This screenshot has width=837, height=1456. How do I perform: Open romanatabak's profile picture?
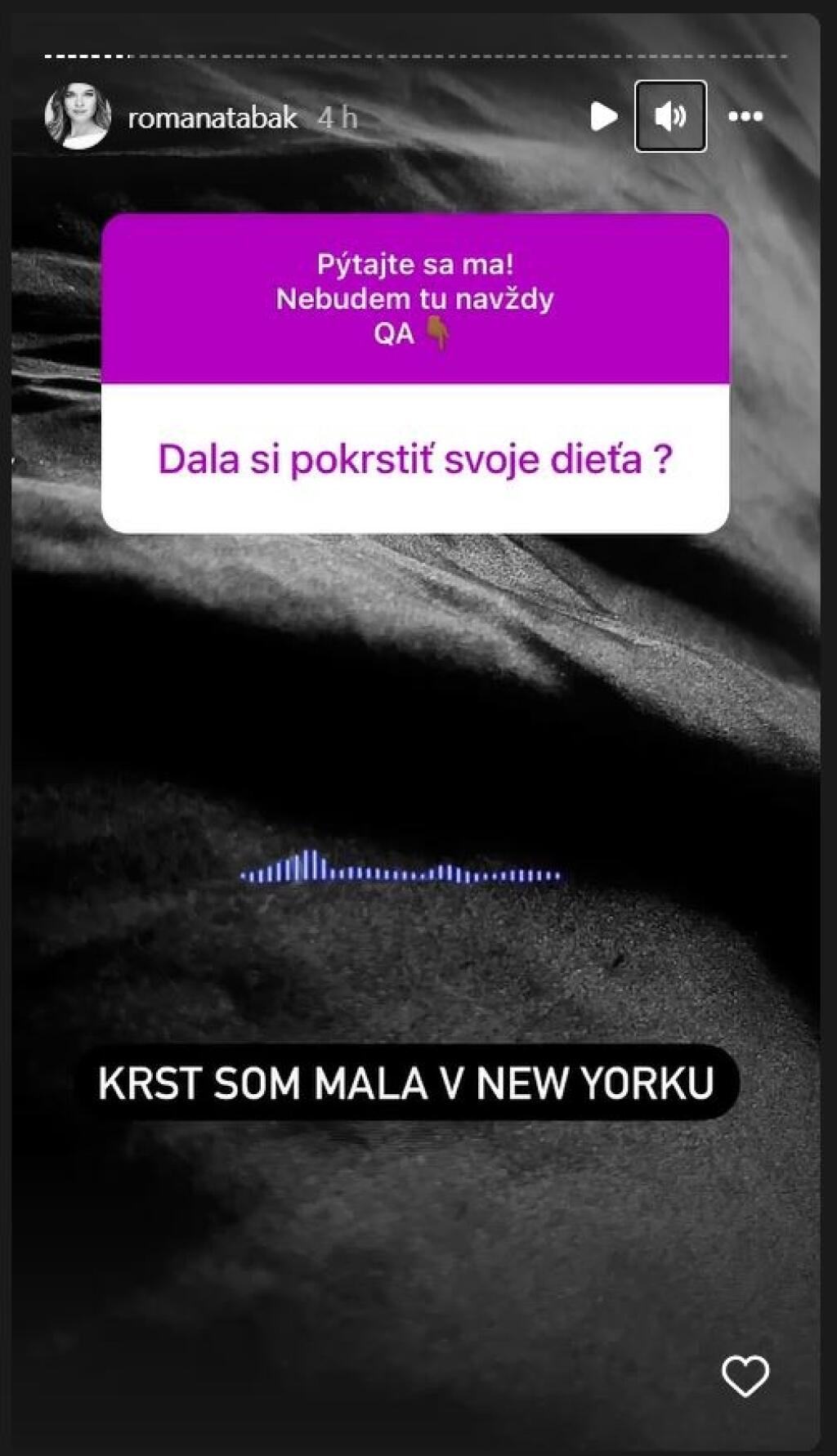(x=78, y=116)
